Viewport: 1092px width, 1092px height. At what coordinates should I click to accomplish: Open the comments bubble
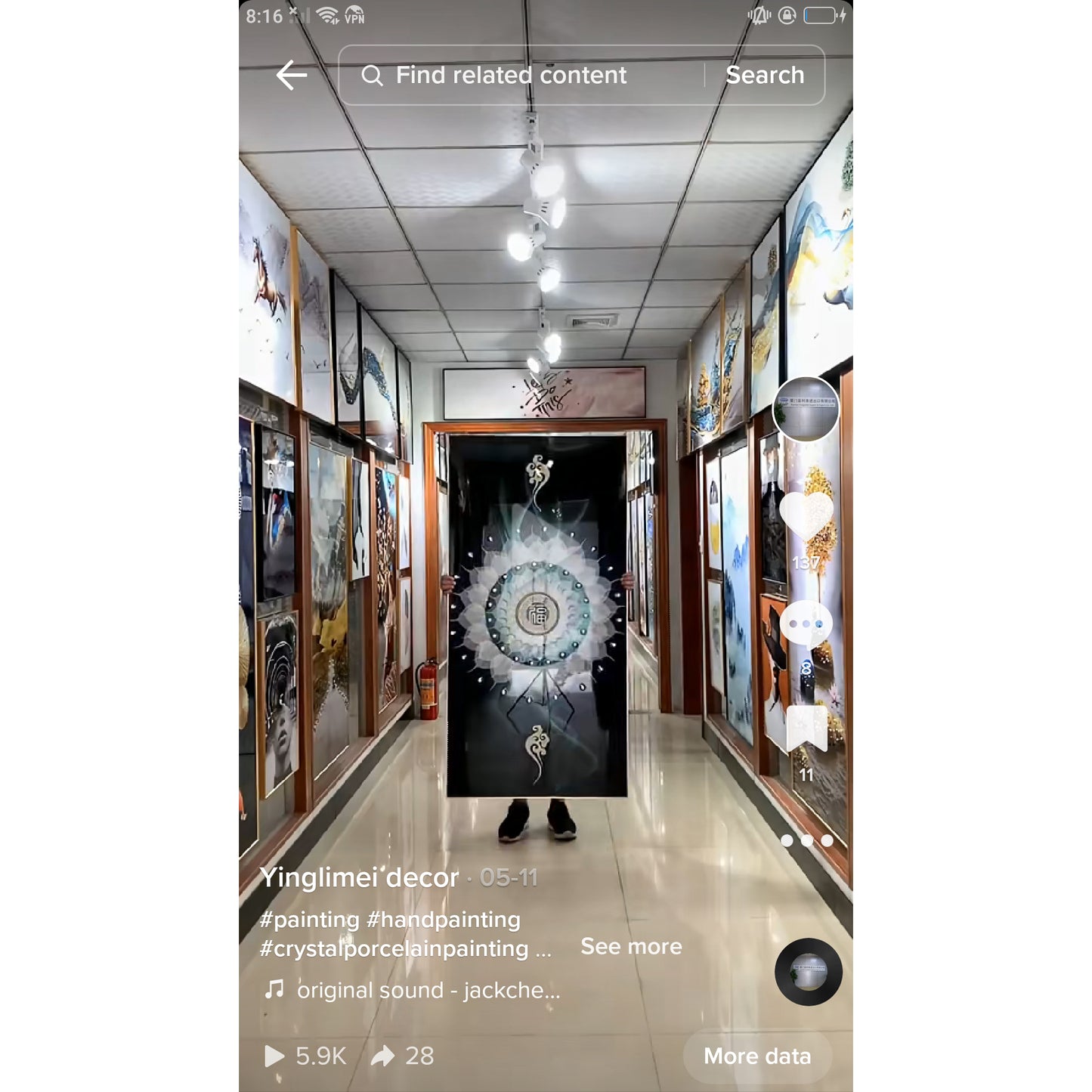pos(806,623)
